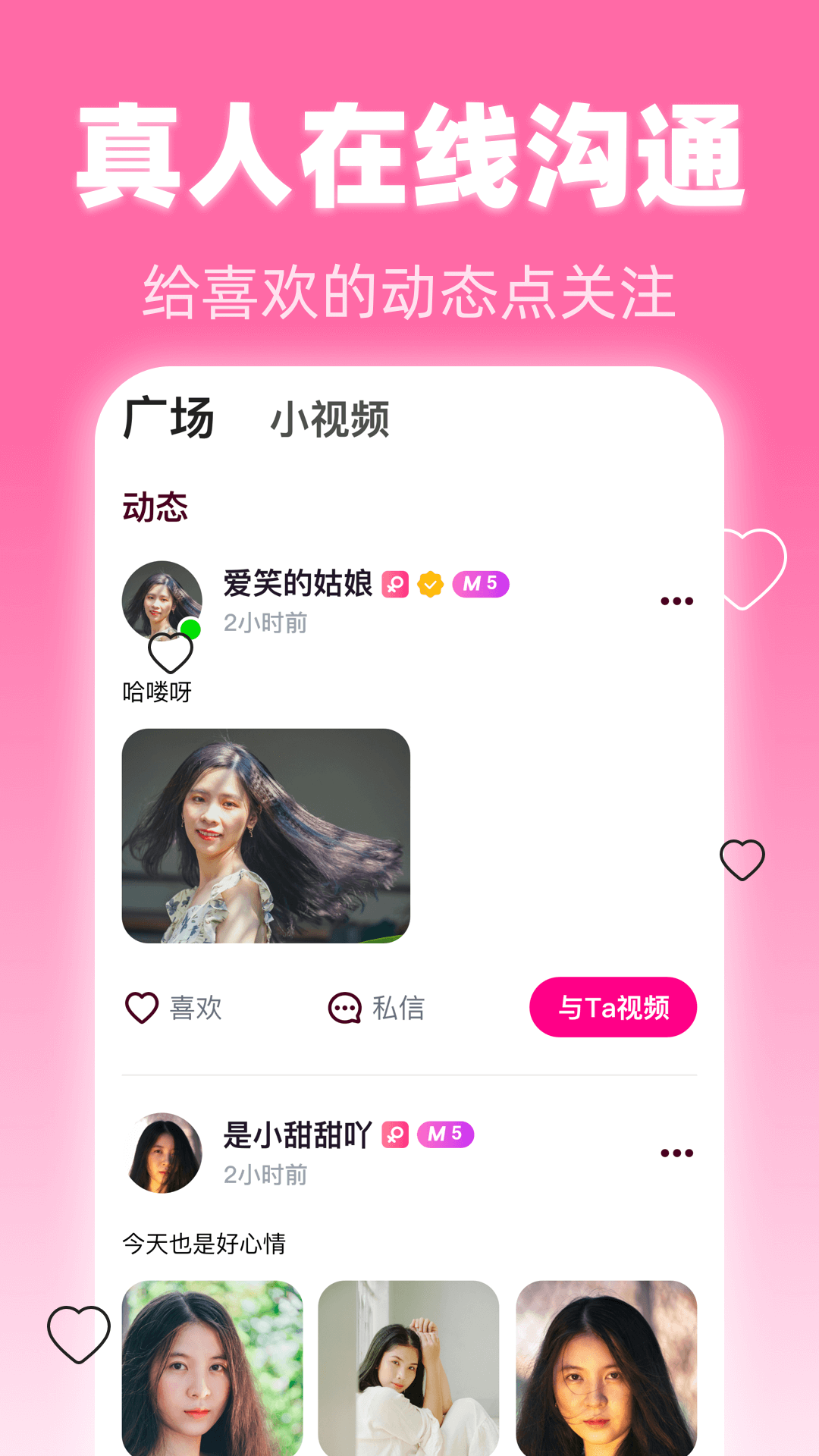The image size is (819, 1456).
Task: Click the yellow verified checkmark badge
Action: tap(430, 584)
